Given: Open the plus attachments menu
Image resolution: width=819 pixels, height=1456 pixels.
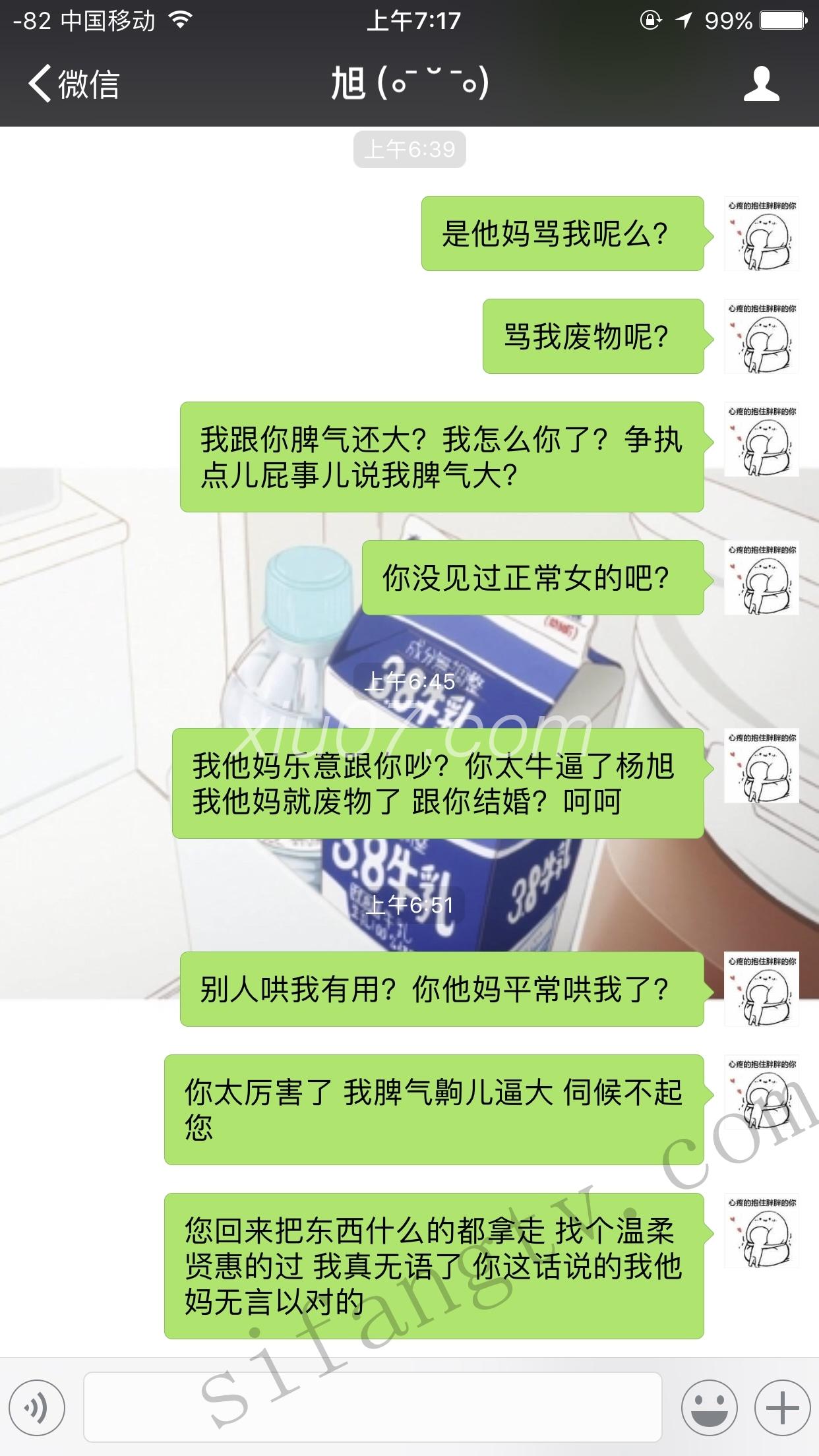Looking at the screenshot, I should [782, 1407].
